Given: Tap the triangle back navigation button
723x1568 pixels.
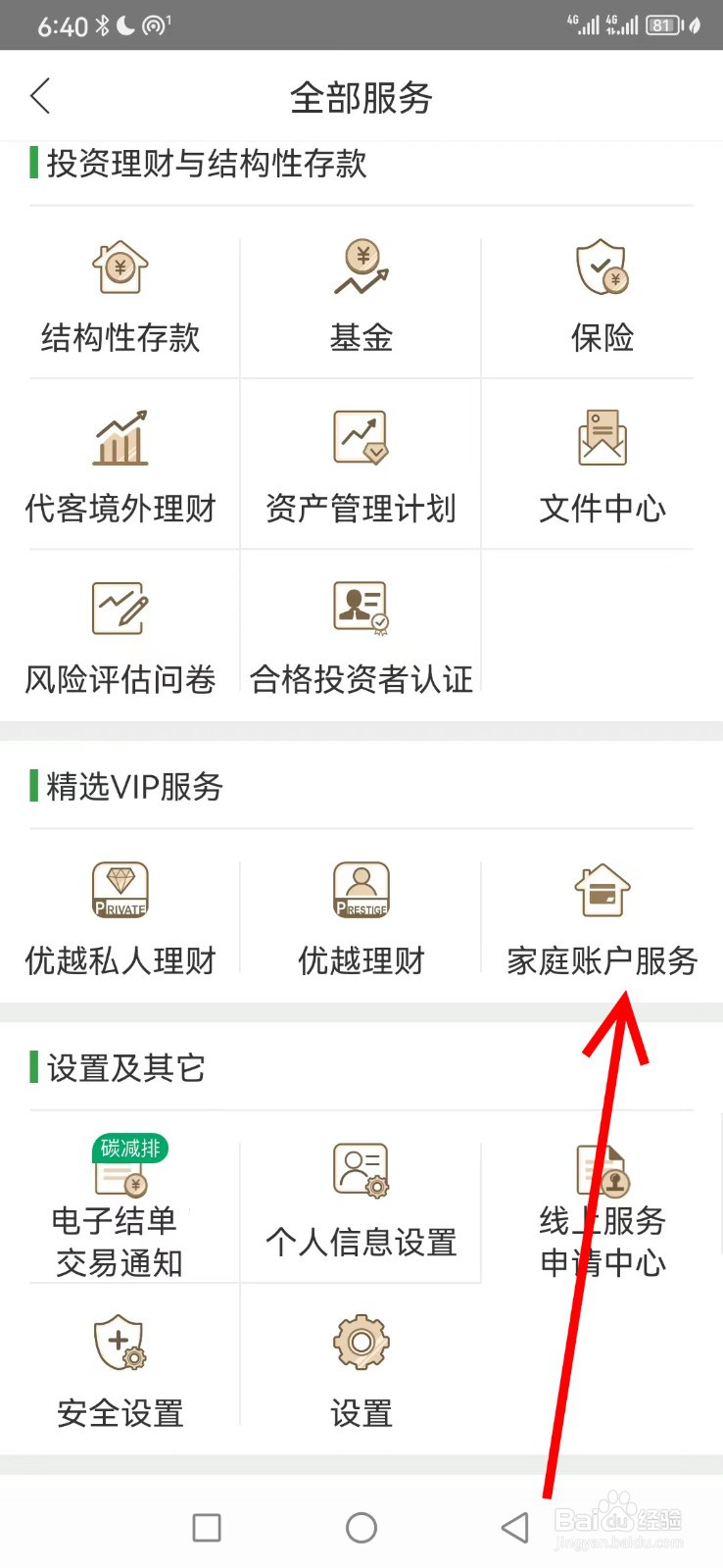Looking at the screenshot, I should (516, 1526).
